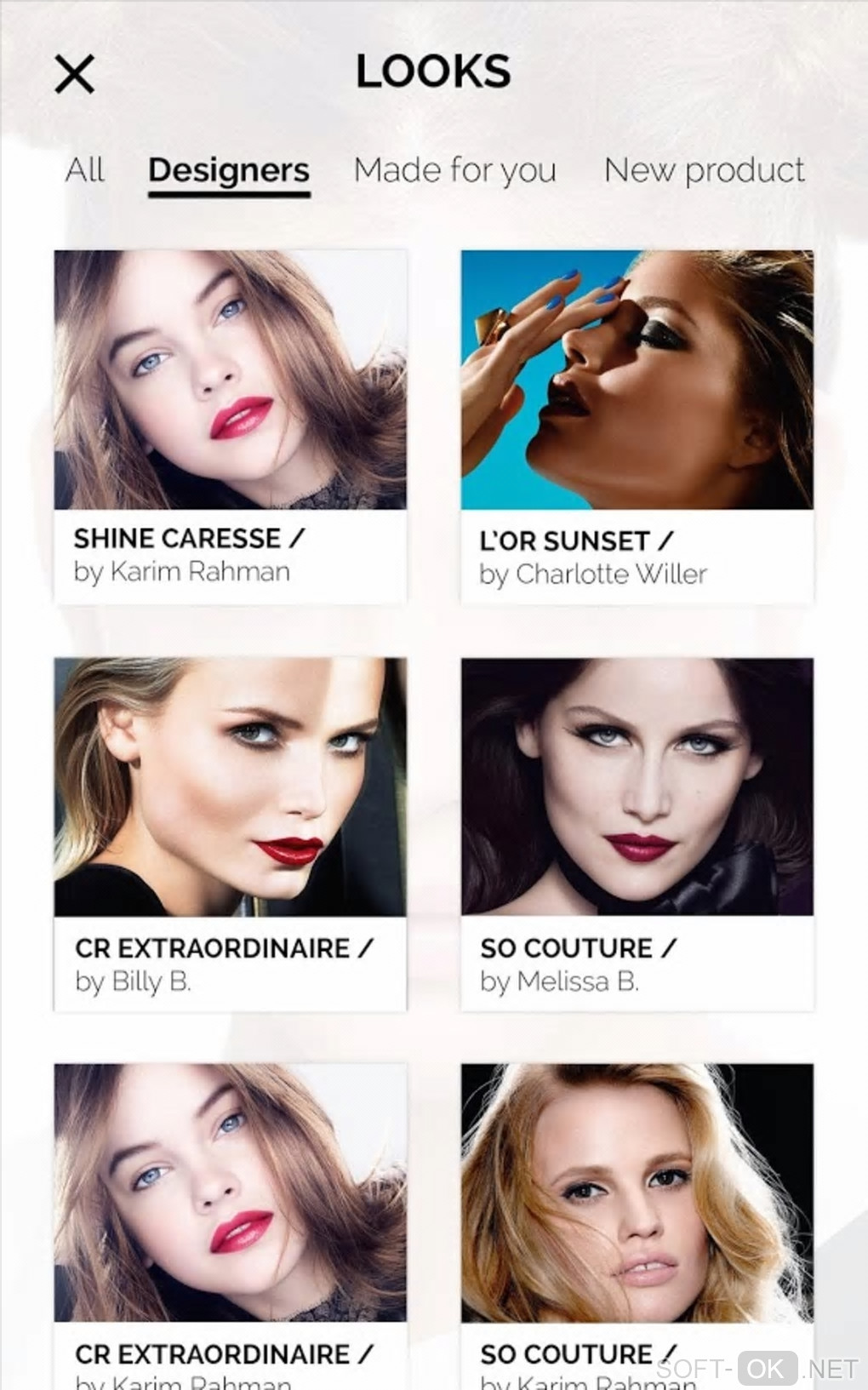Switch to the All tab
Screen dimensions: 868x1390
[85, 170]
